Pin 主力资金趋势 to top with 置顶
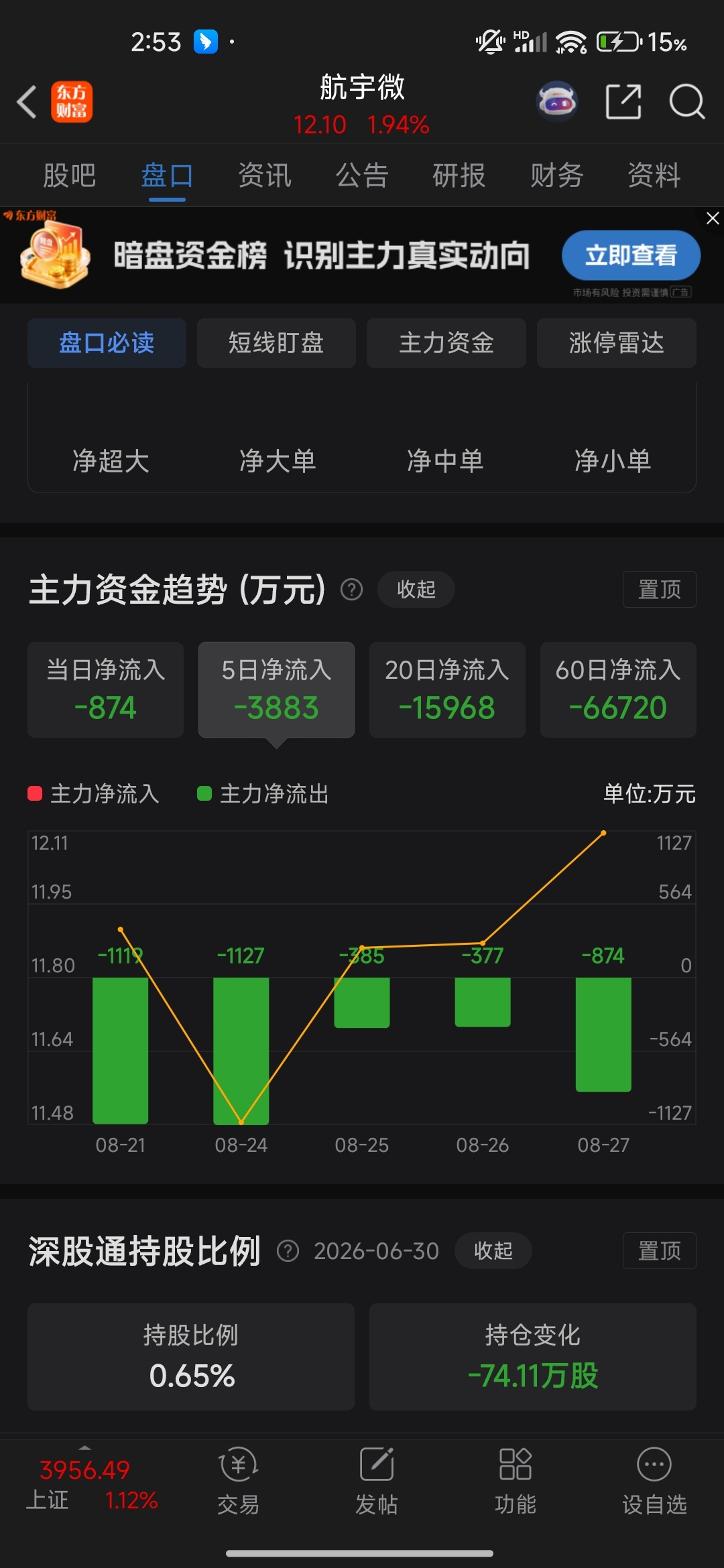The width and height of the screenshot is (724, 1568). (x=660, y=590)
